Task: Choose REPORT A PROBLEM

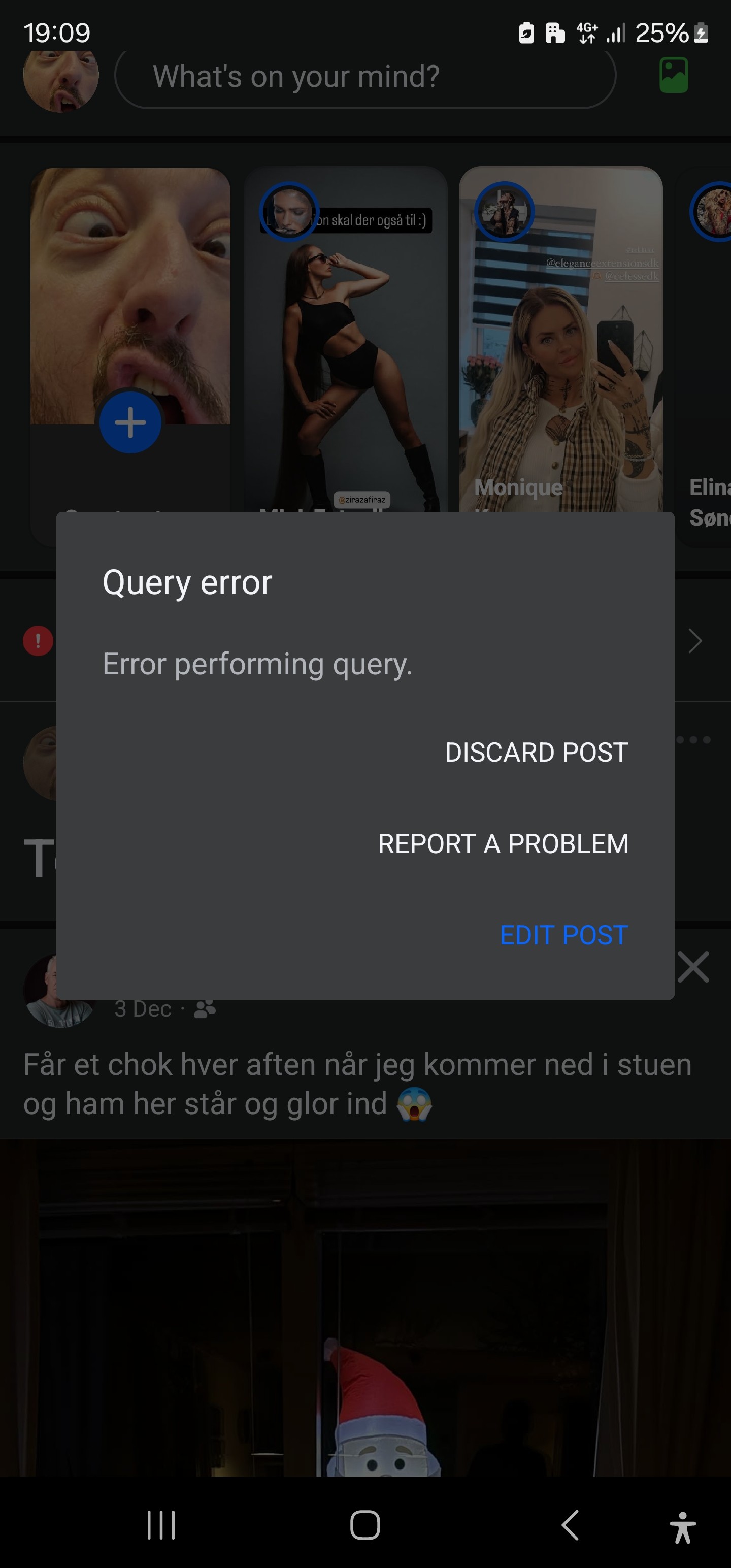Action: [503, 843]
